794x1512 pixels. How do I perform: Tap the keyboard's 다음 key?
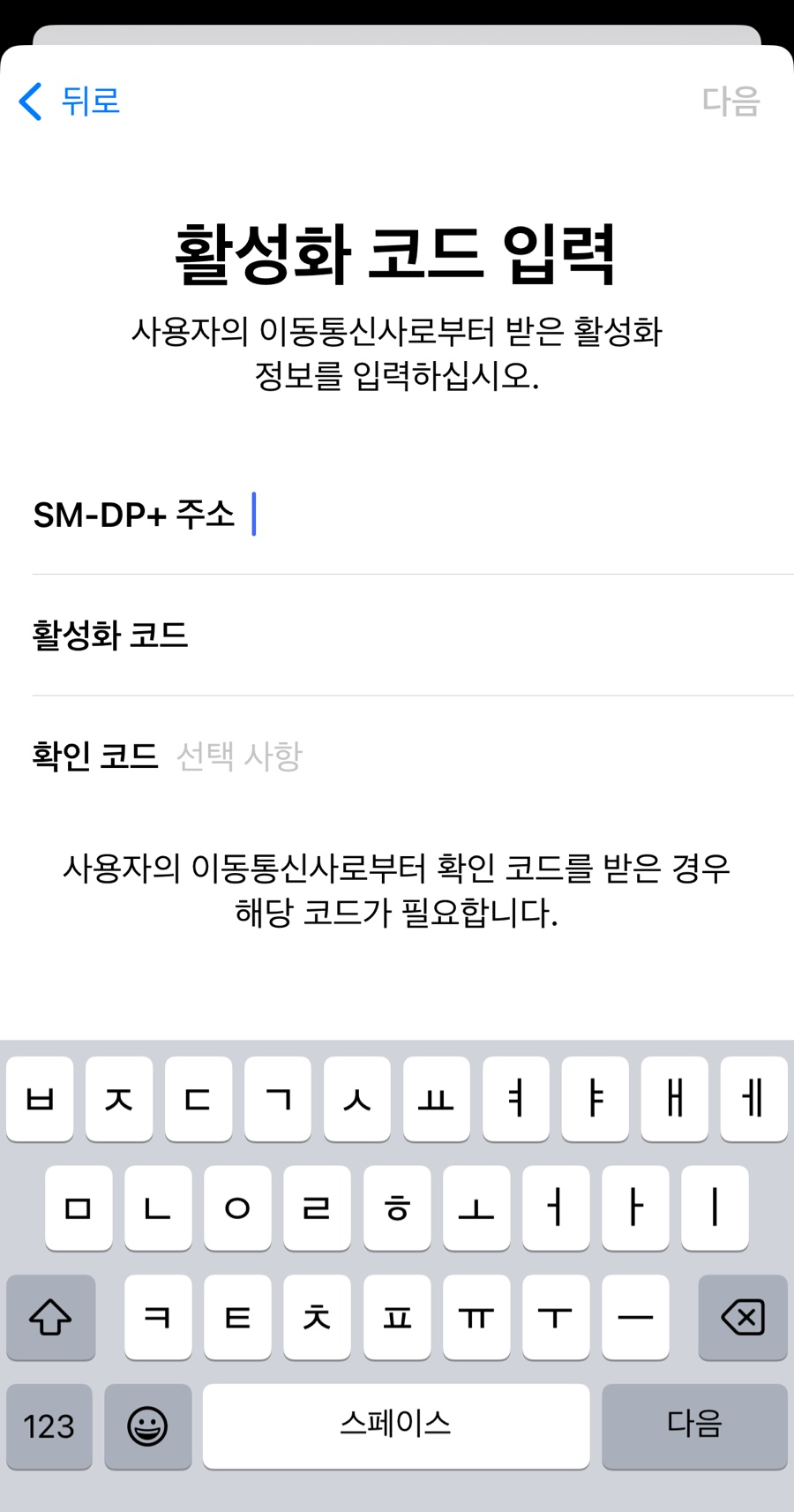pyautogui.click(x=694, y=1425)
